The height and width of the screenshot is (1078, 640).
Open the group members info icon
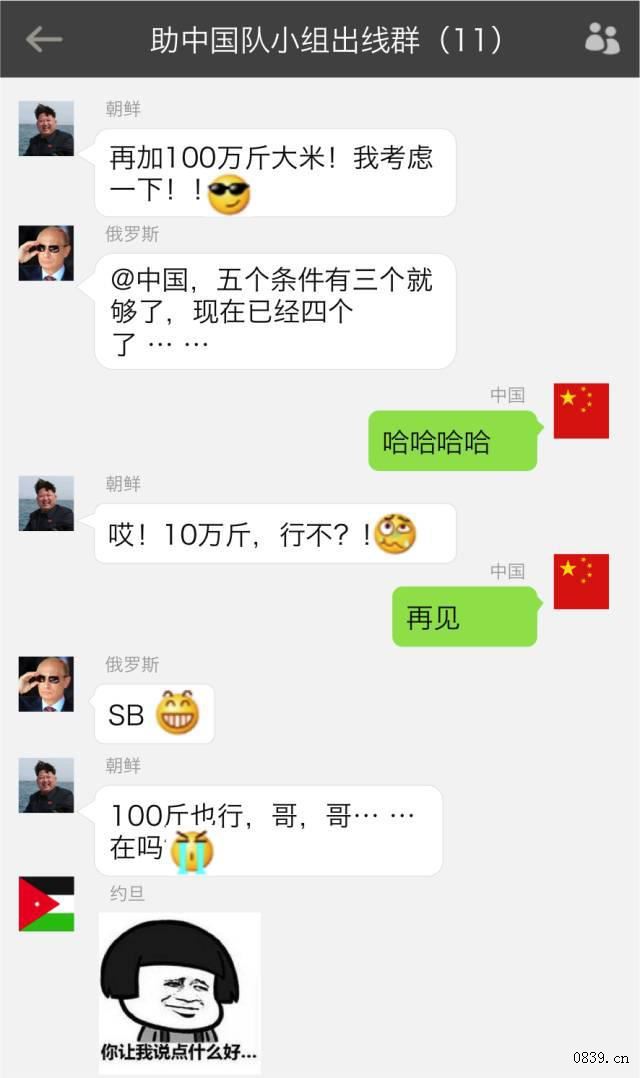coord(602,39)
